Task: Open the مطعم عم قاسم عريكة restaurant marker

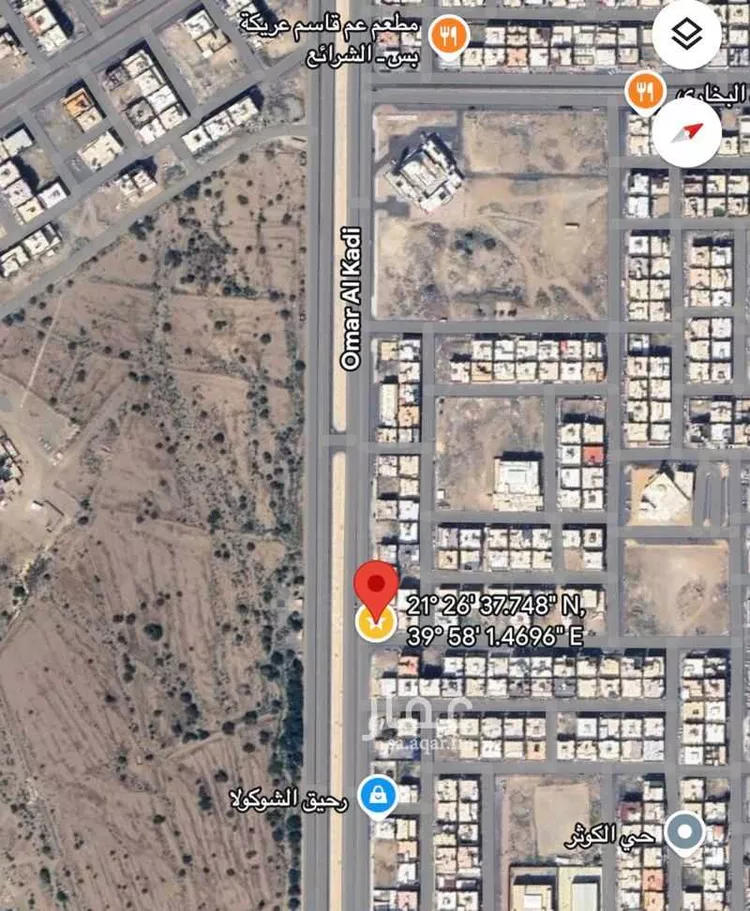Action: (449, 38)
